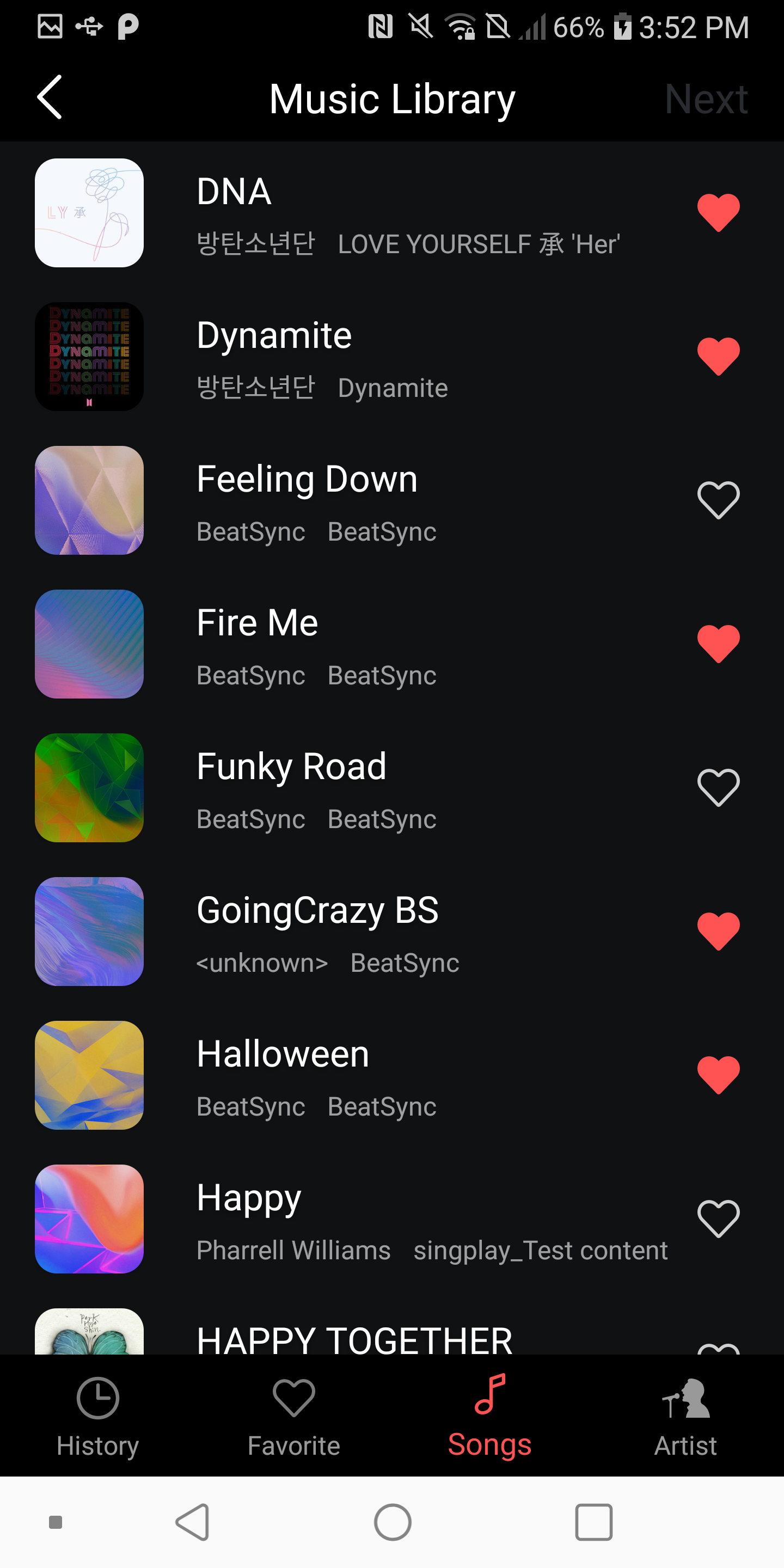The height and width of the screenshot is (1568, 784).
Task: Tap the Next button
Action: pyautogui.click(x=706, y=99)
